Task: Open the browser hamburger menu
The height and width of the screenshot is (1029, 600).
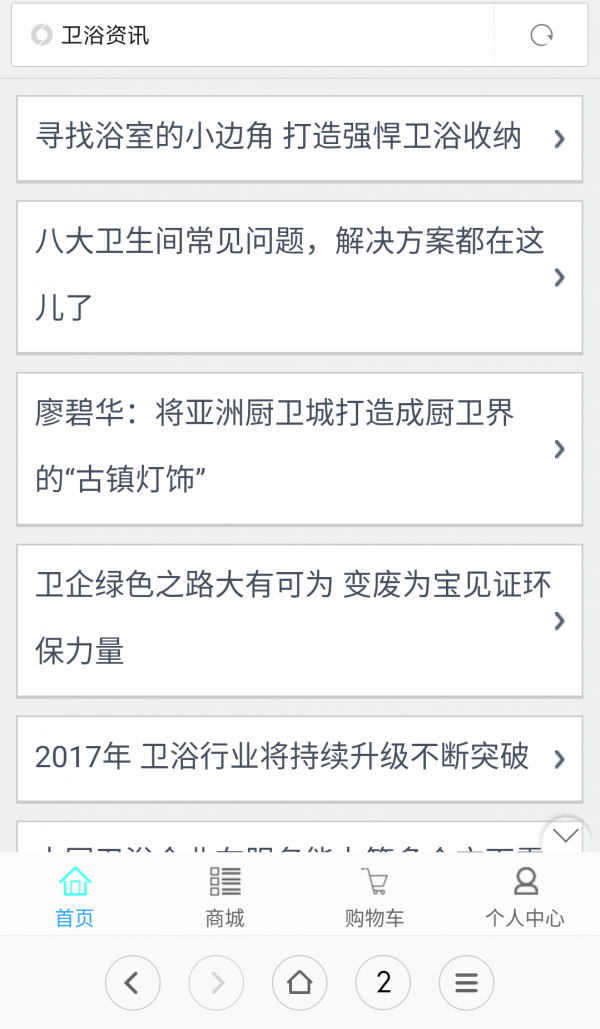Action: click(x=466, y=983)
